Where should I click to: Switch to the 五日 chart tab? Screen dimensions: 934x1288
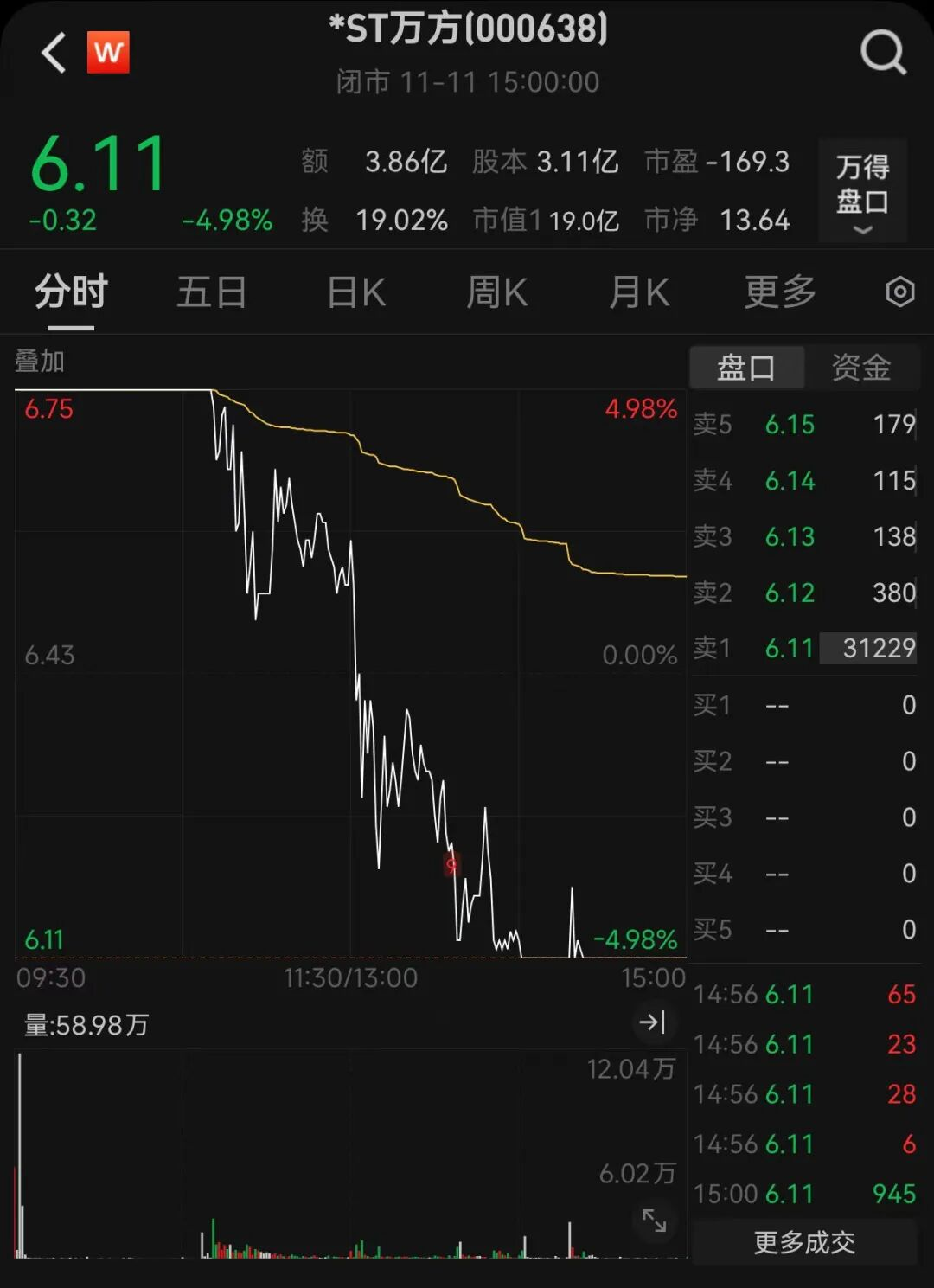pos(212,292)
